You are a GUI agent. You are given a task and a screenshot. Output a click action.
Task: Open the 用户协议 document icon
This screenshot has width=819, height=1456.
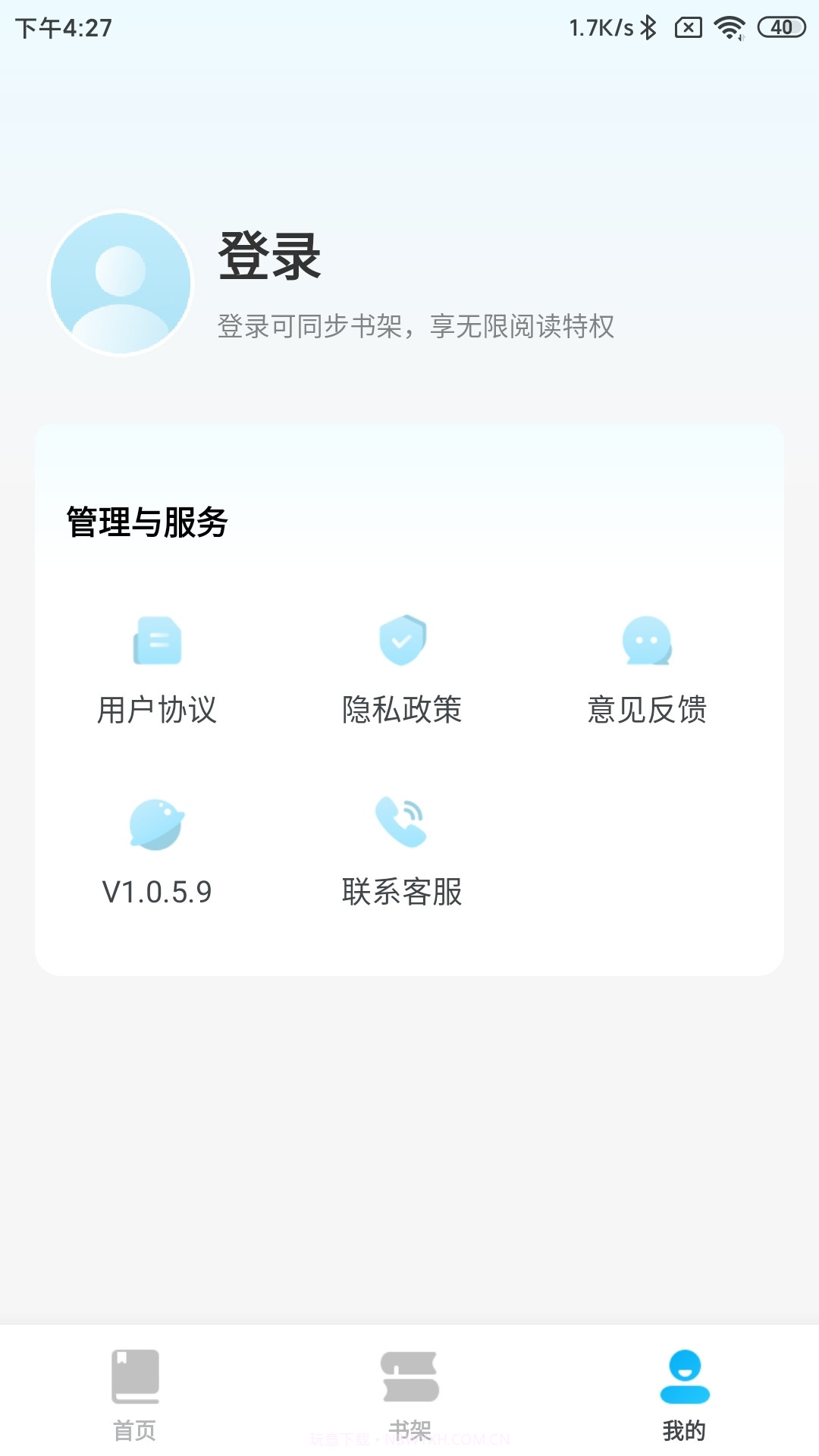(x=157, y=641)
